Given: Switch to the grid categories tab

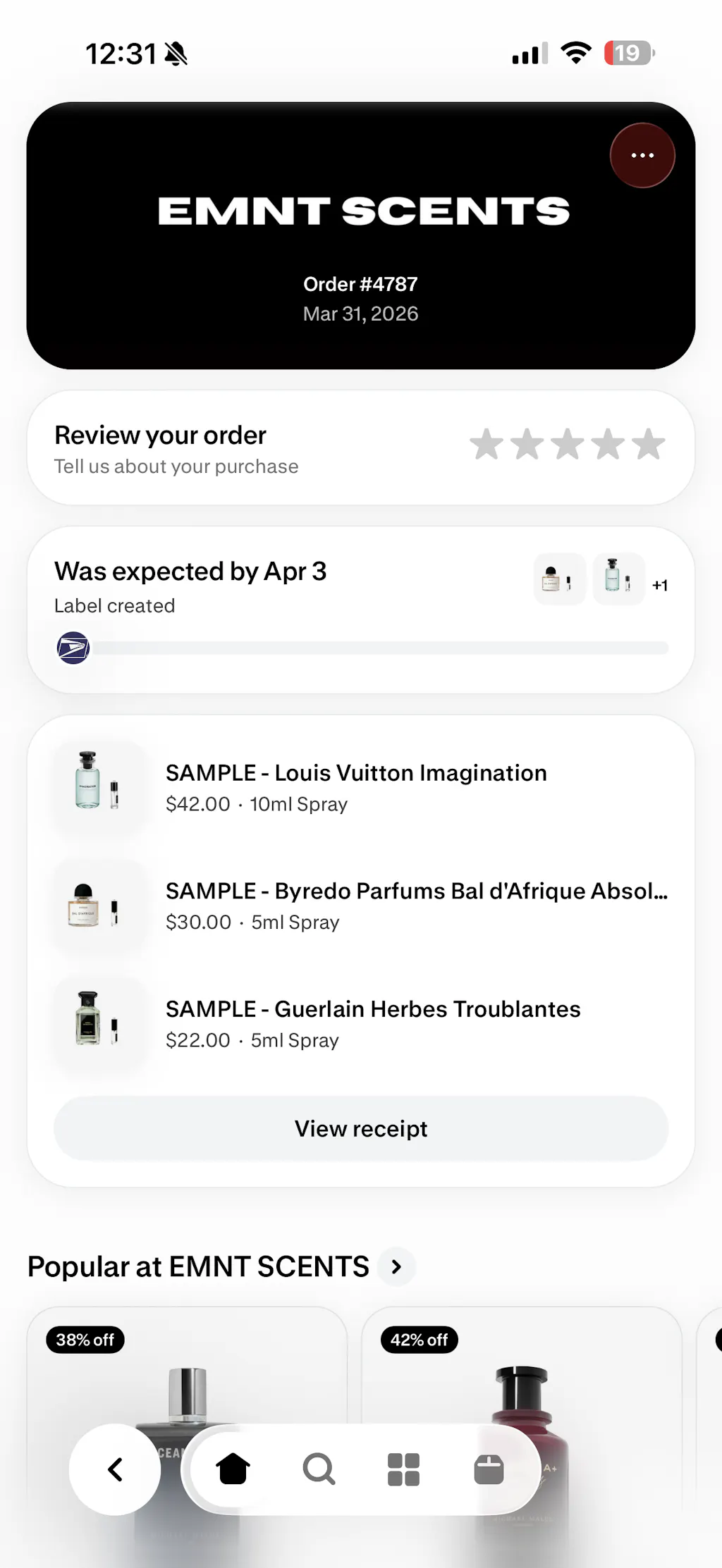Looking at the screenshot, I should click(403, 1469).
